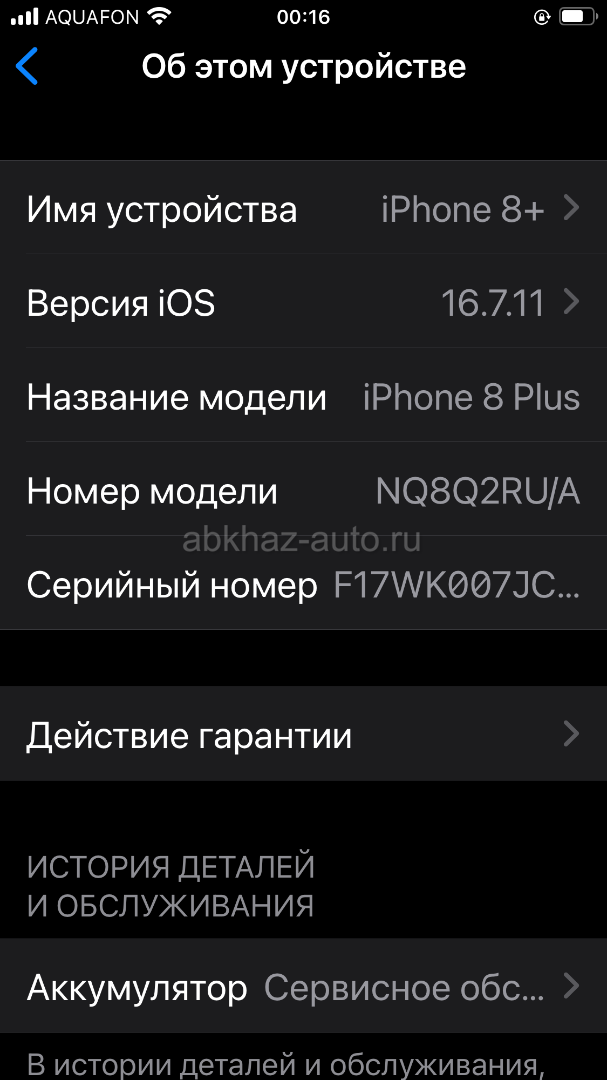The width and height of the screenshot is (607, 1080).
Task: Tap the Номер модели row
Action: 303,490
